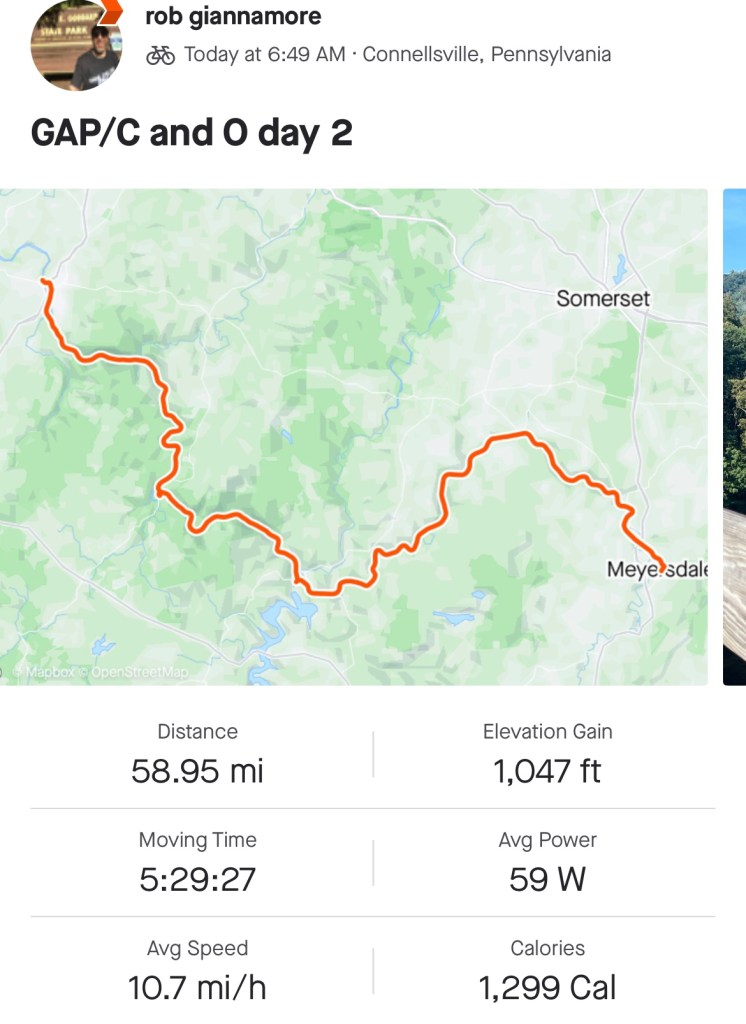Open rob giannamore's profile picture
This screenshot has width=746, height=1024.
[x=77, y=45]
